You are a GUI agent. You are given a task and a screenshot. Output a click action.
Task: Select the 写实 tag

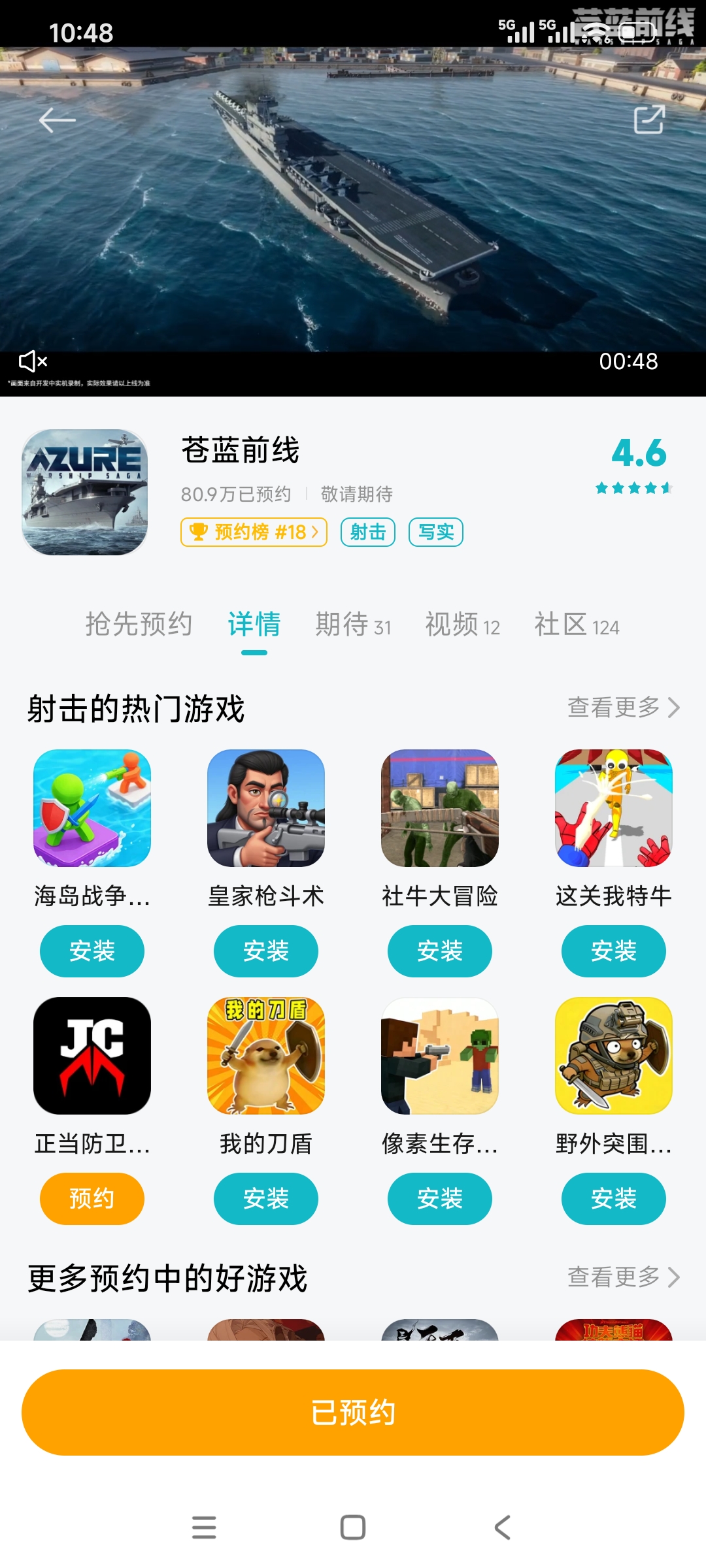[x=436, y=532]
